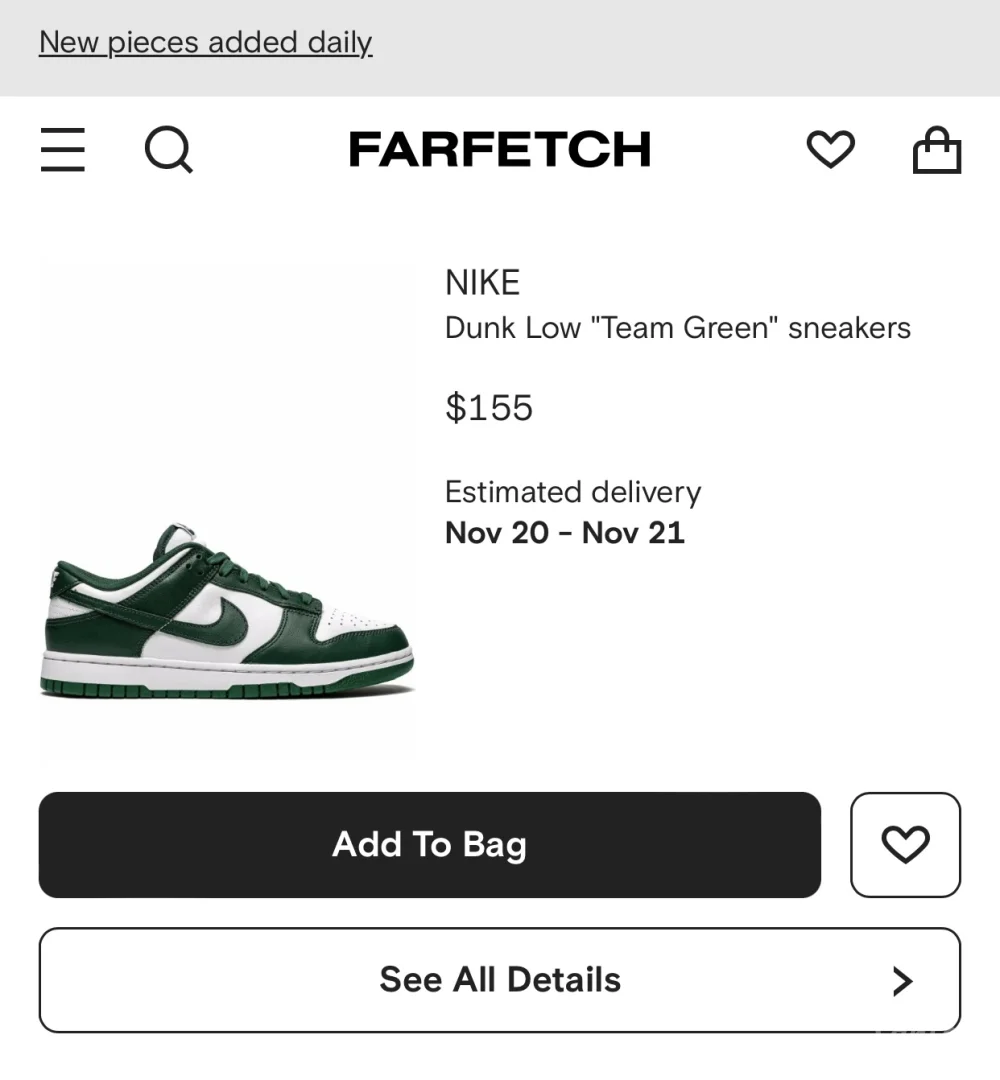Open New pieces added daily link
Viewport: 1000px width, 1080px height.
click(x=205, y=42)
